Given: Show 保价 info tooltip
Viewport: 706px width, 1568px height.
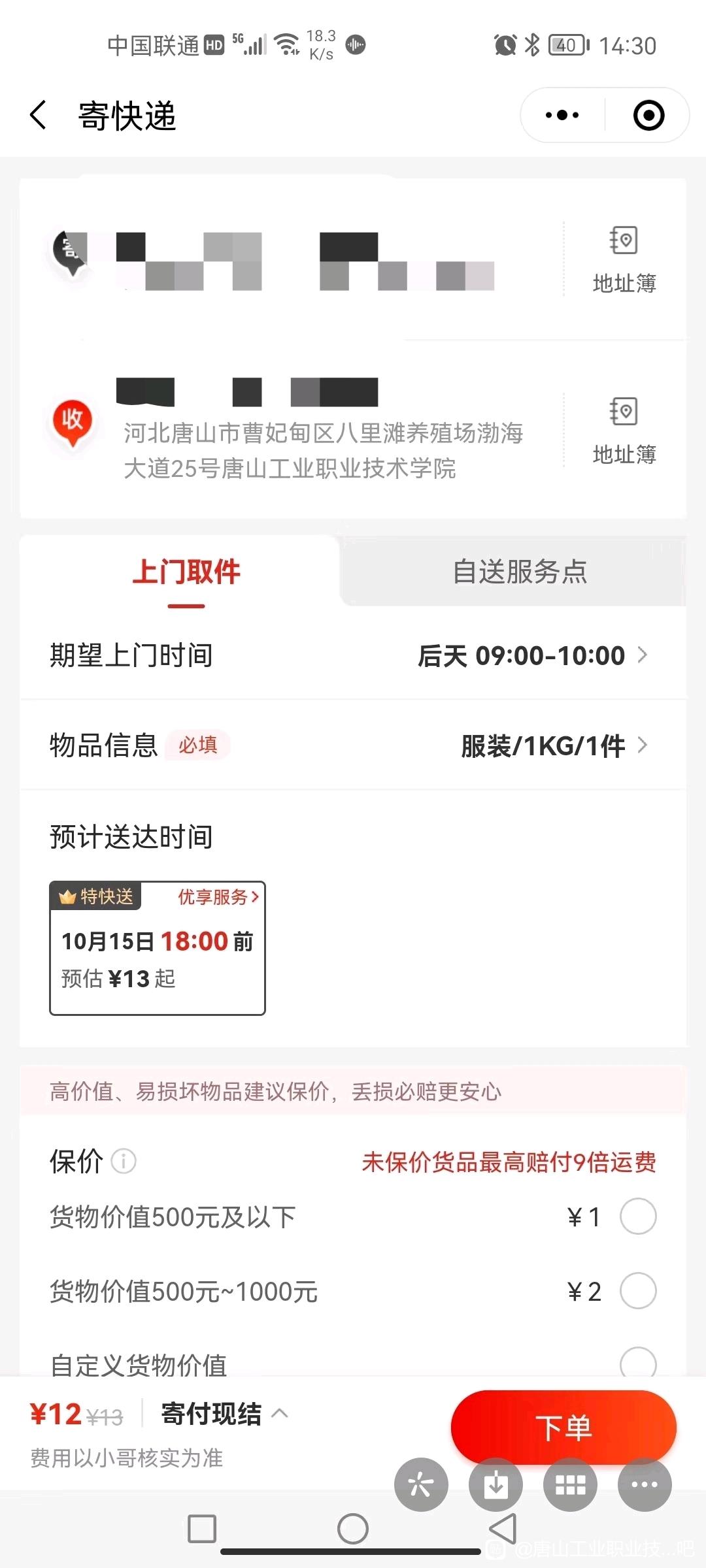Looking at the screenshot, I should pyautogui.click(x=124, y=1161).
